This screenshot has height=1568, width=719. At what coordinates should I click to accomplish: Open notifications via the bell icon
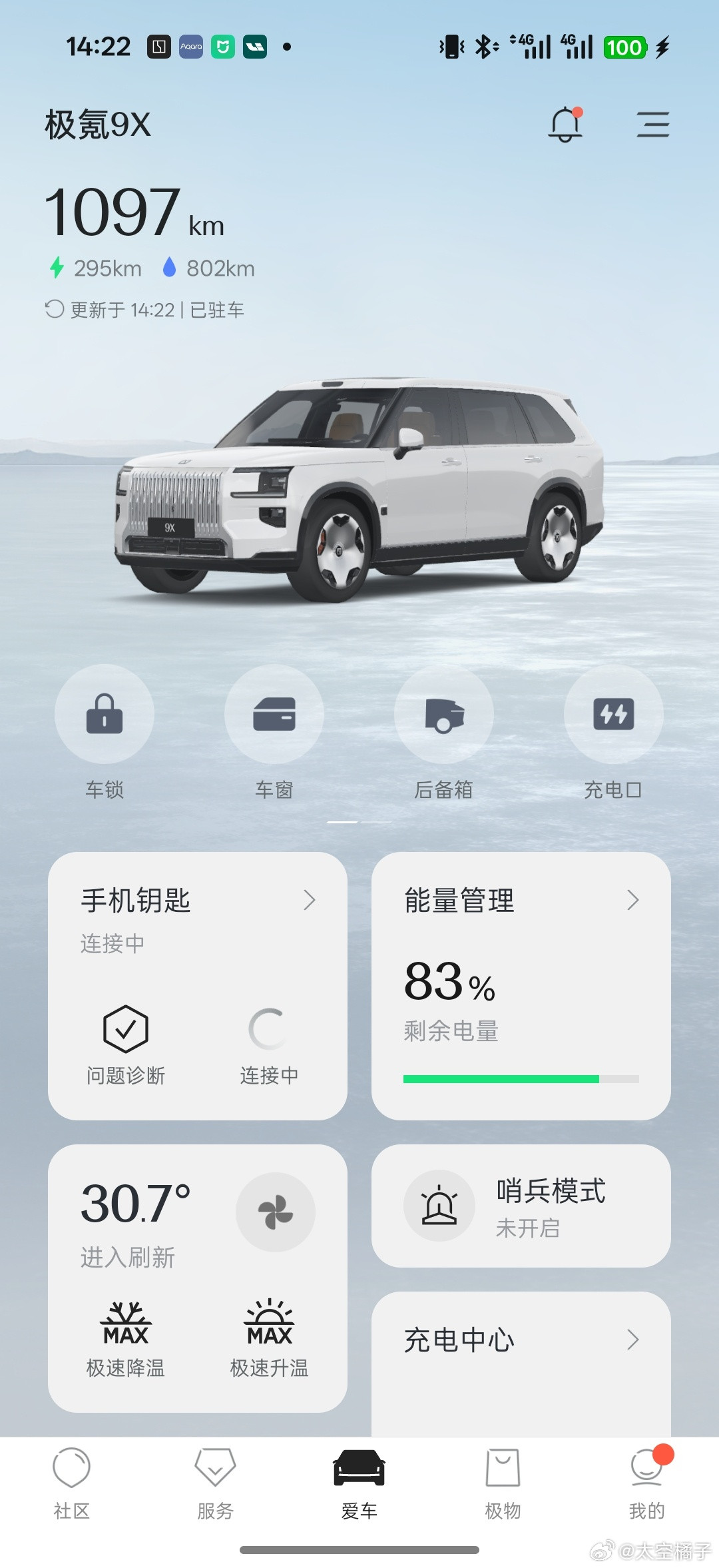point(565,124)
